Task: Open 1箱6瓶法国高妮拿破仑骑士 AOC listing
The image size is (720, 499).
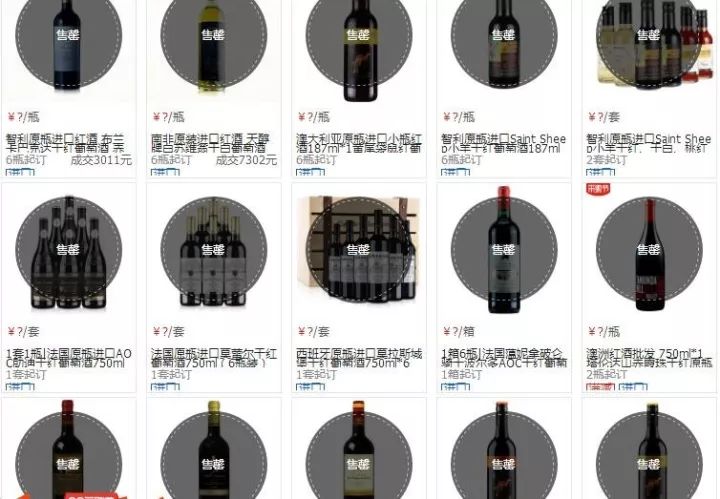Action: (x=503, y=358)
